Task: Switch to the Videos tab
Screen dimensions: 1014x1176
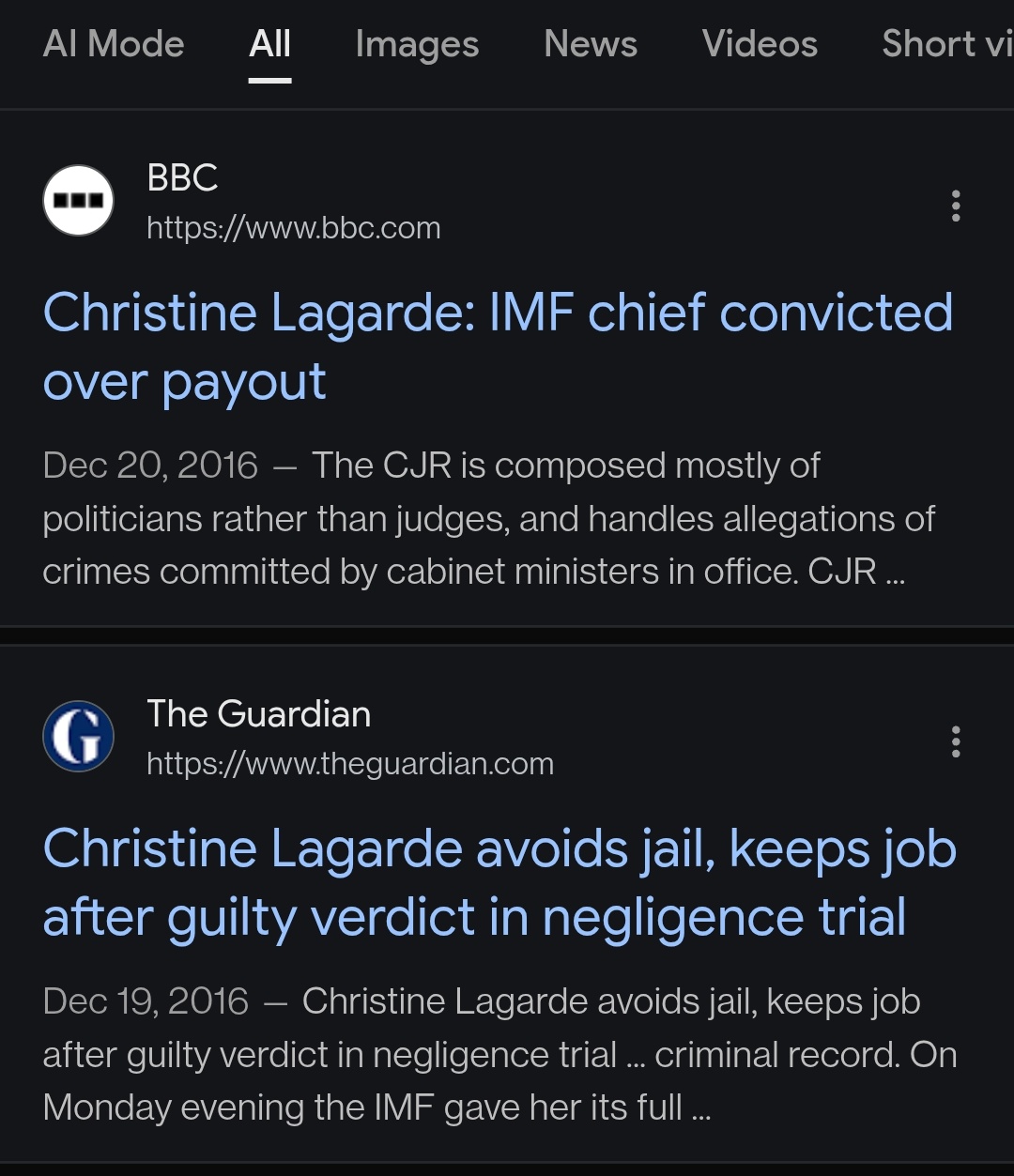Action: 759,44
